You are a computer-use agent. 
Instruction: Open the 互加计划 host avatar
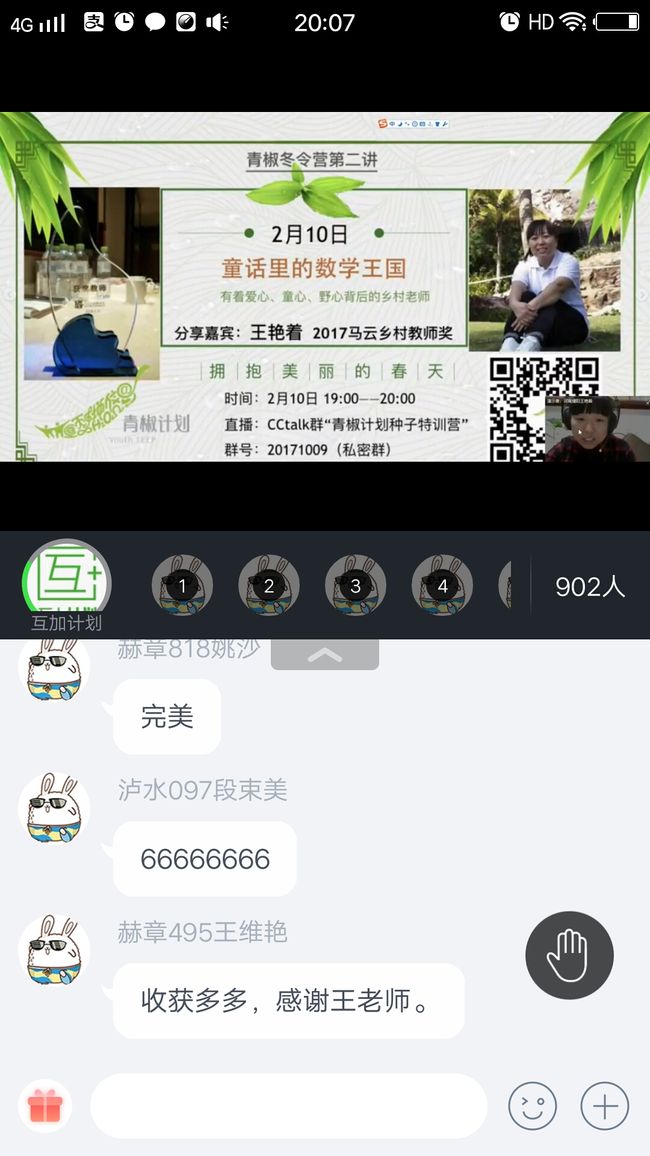(x=66, y=584)
